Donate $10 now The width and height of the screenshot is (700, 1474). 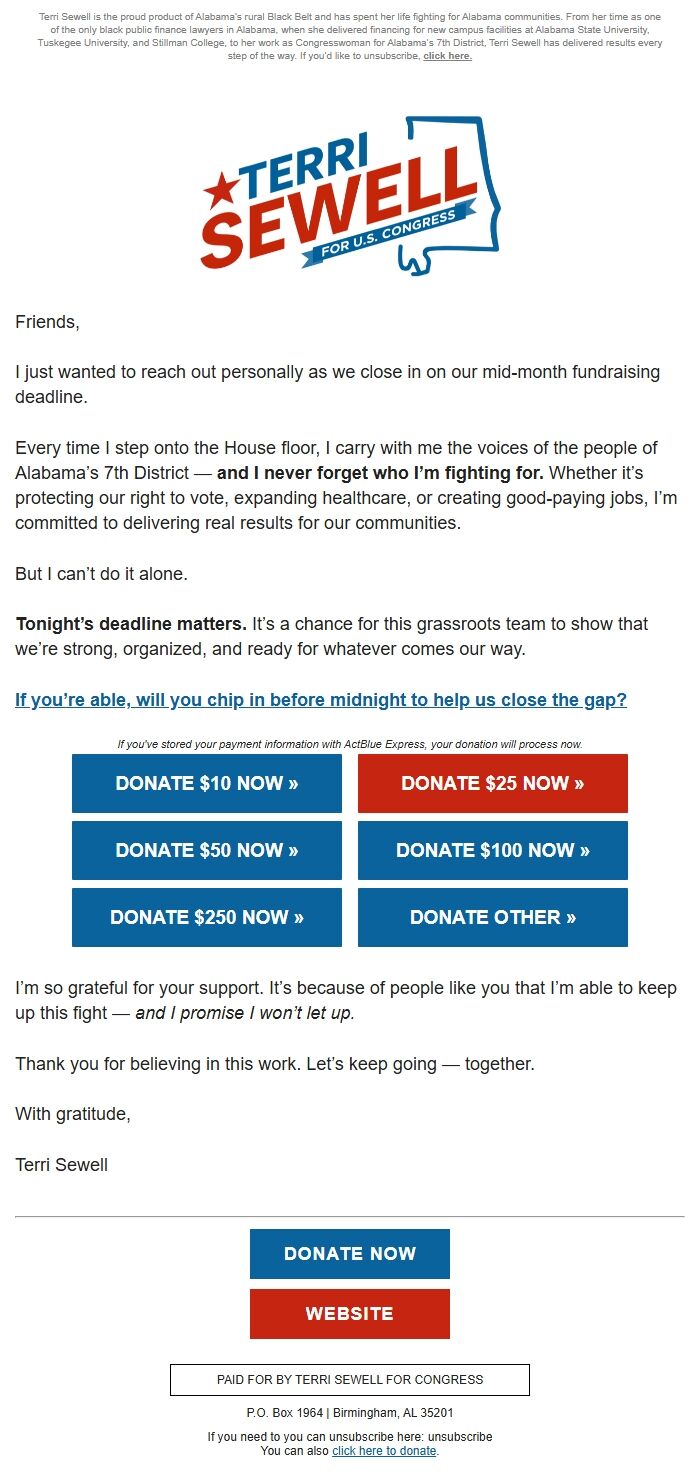(207, 784)
